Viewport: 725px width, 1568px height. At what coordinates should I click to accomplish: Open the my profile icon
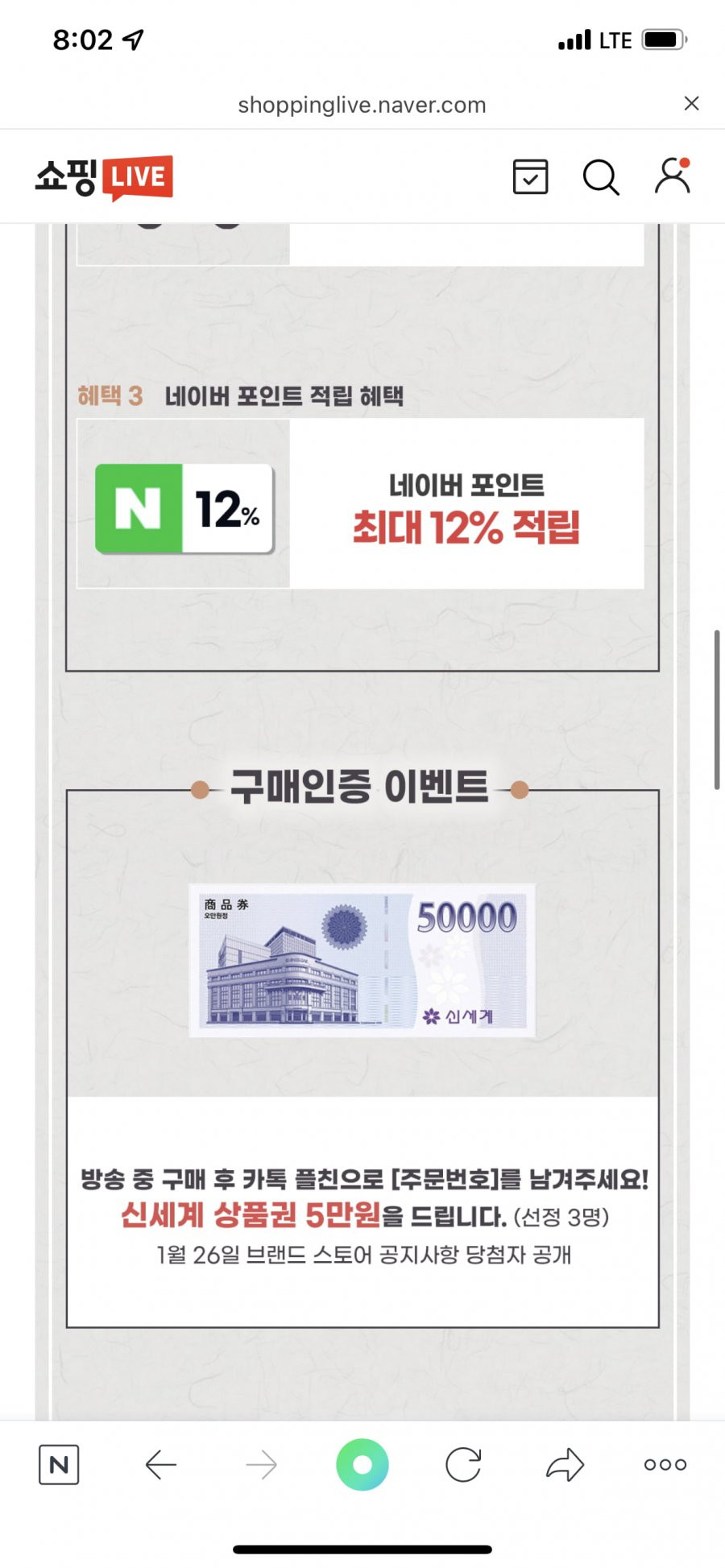pos(673,176)
